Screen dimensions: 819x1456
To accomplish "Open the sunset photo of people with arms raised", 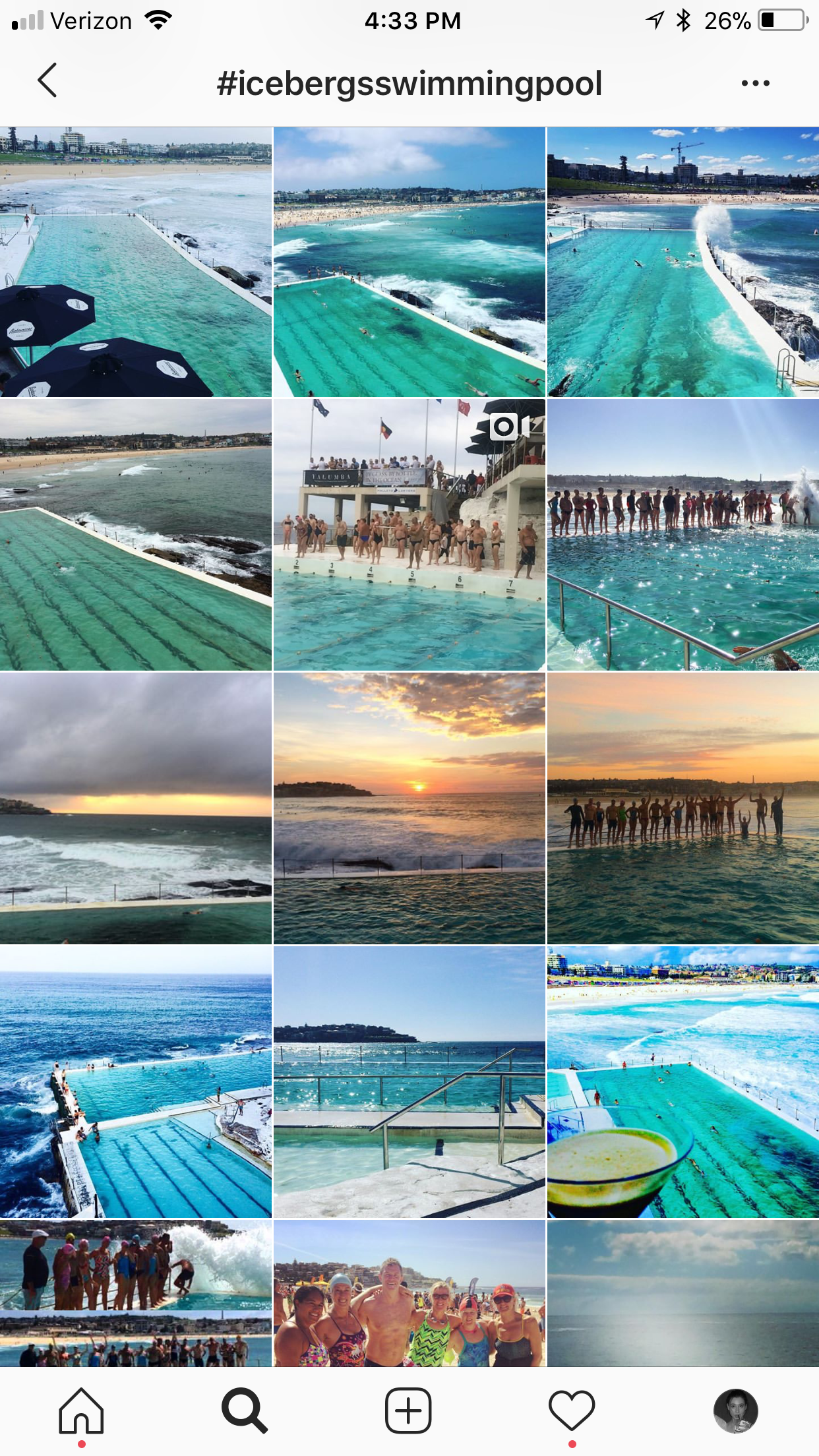I will point(683,808).
